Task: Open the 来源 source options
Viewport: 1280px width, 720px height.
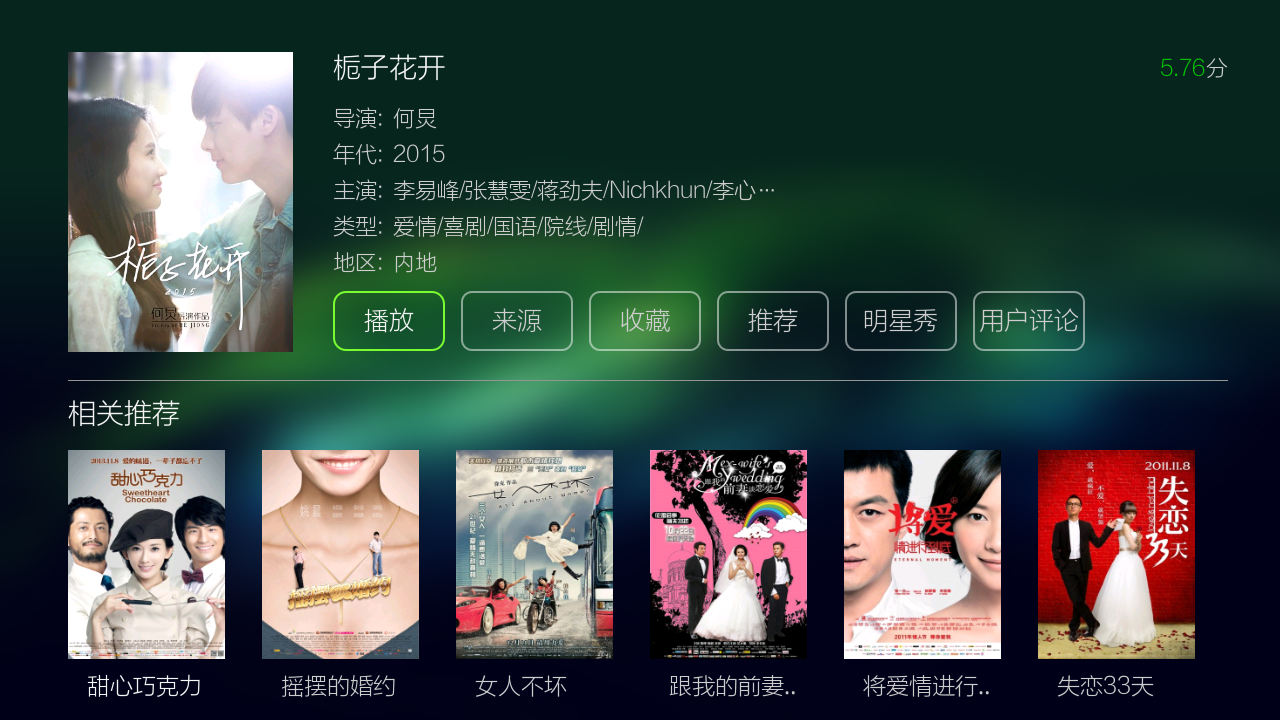Action: coord(516,321)
